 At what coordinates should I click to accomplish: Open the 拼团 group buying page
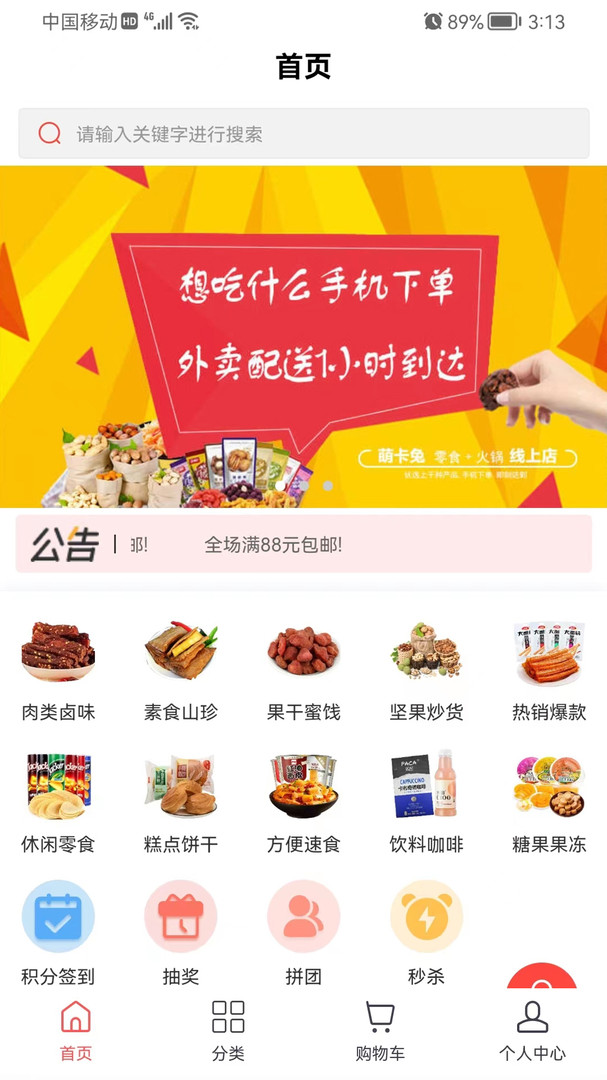click(303, 930)
